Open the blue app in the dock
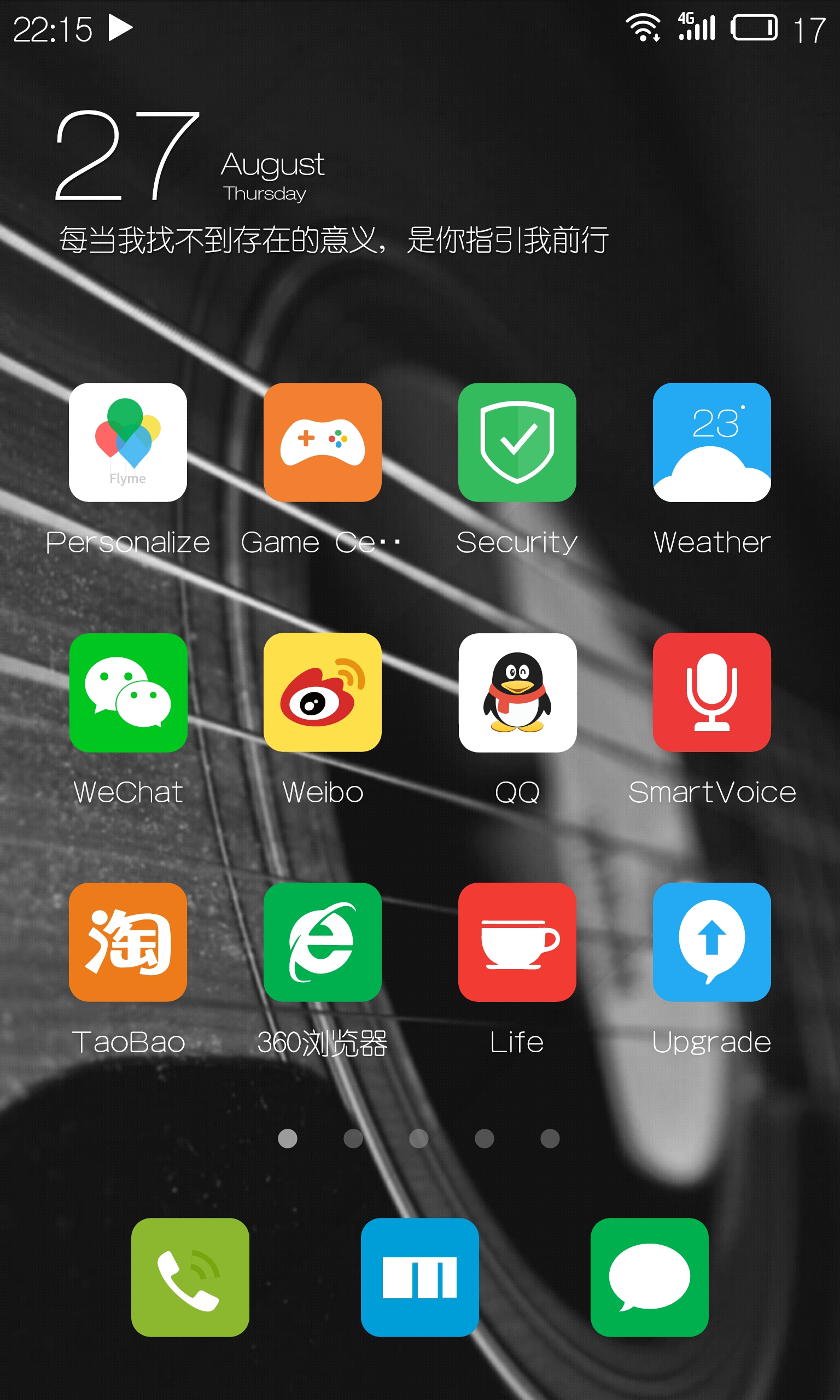The image size is (840, 1400). pyautogui.click(x=420, y=1277)
